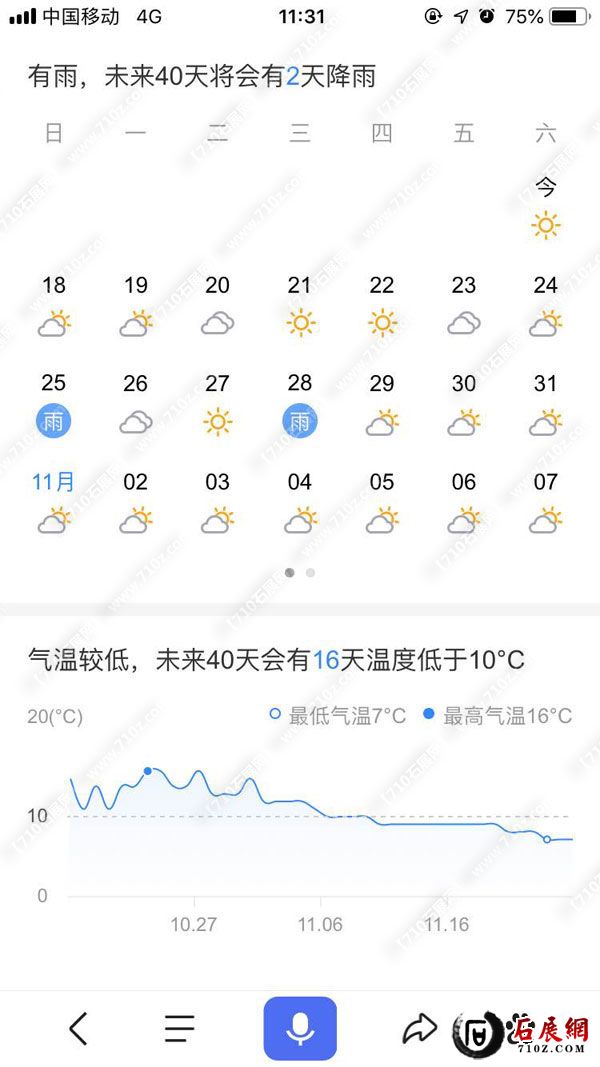
Task: Choose day 21 in the forecast calendar
Action: click(300, 305)
